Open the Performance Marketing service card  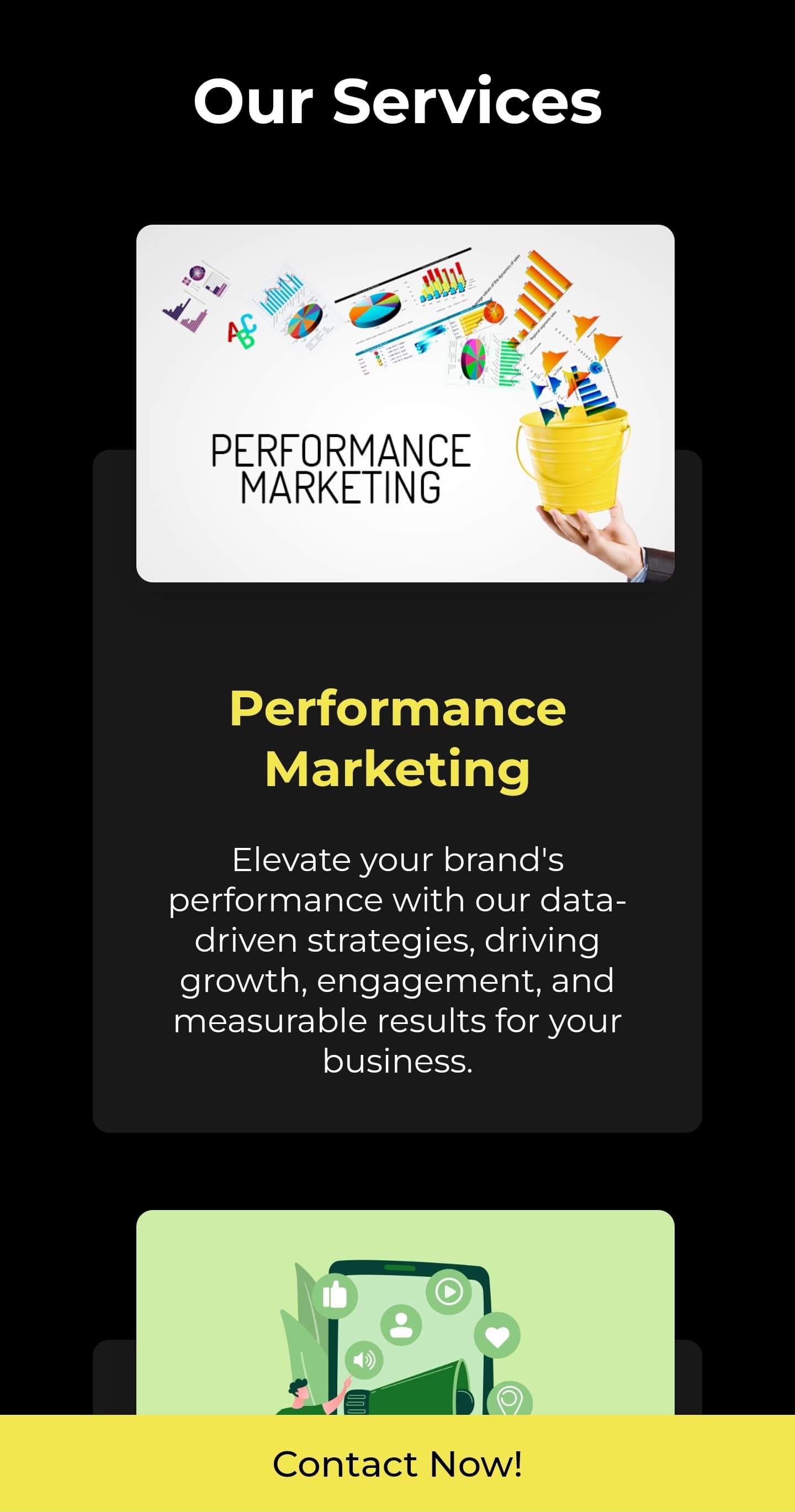(397, 739)
